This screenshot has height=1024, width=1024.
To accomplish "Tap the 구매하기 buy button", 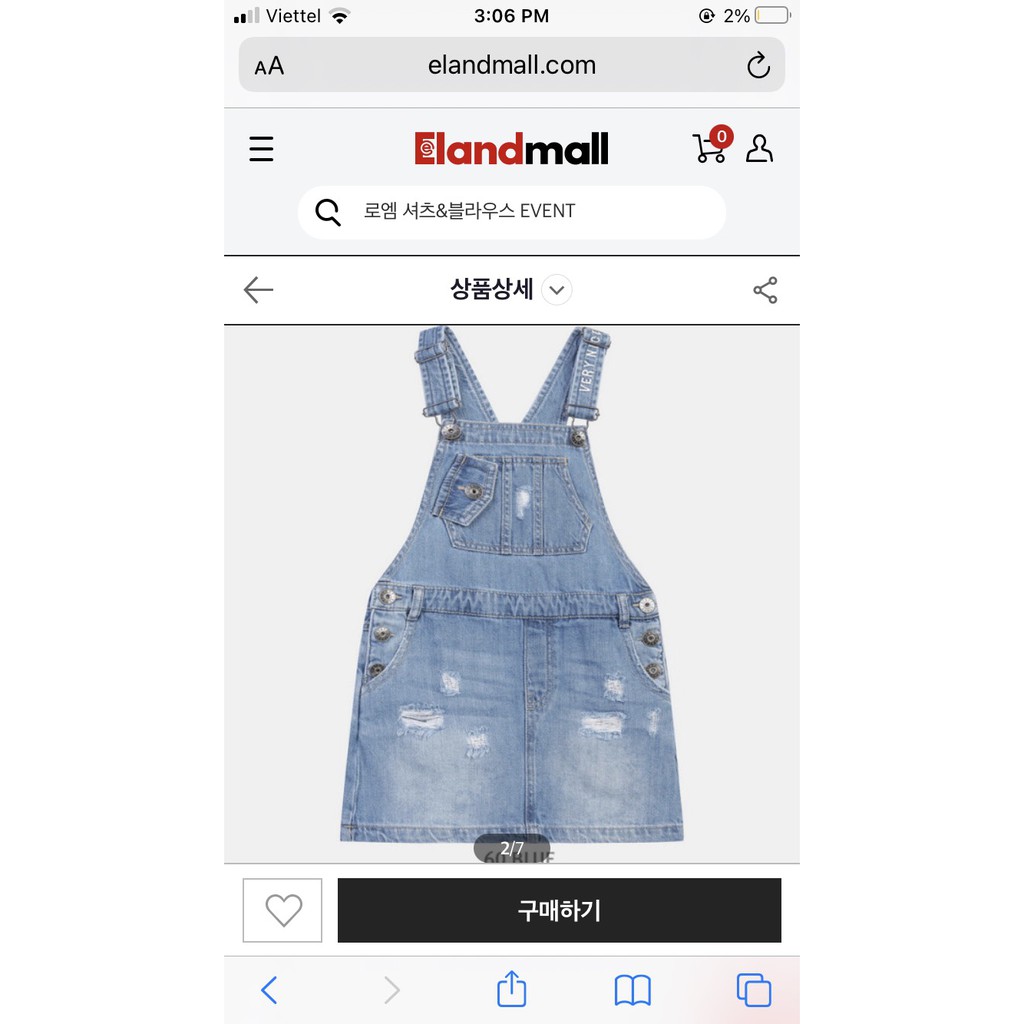I will [559, 910].
